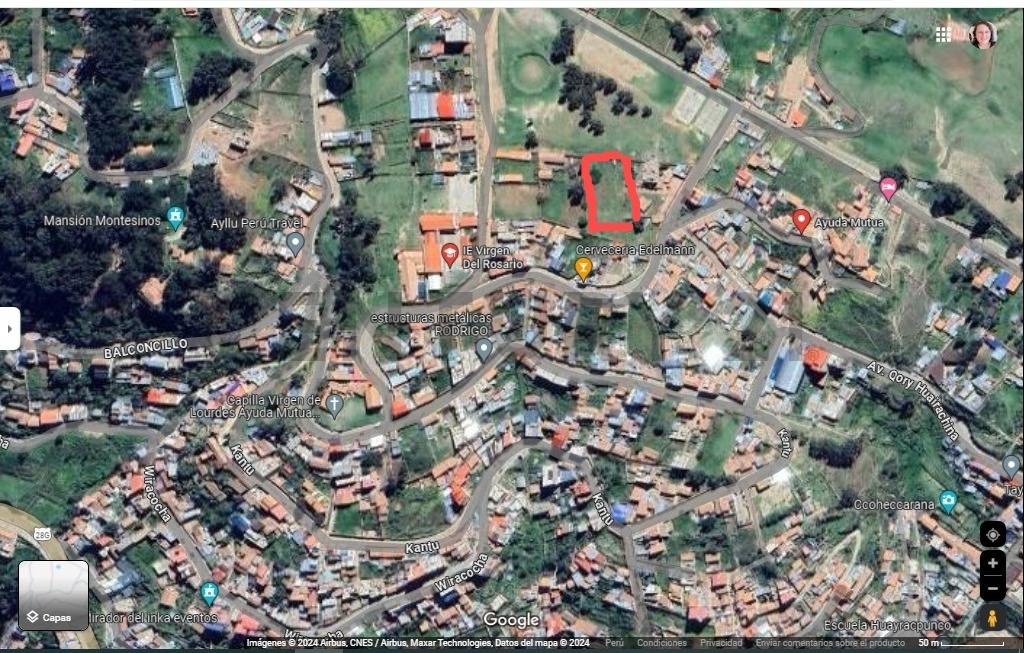Open the IE Virgen Del Rosario marker
This screenshot has height=653, width=1024.
450,253
